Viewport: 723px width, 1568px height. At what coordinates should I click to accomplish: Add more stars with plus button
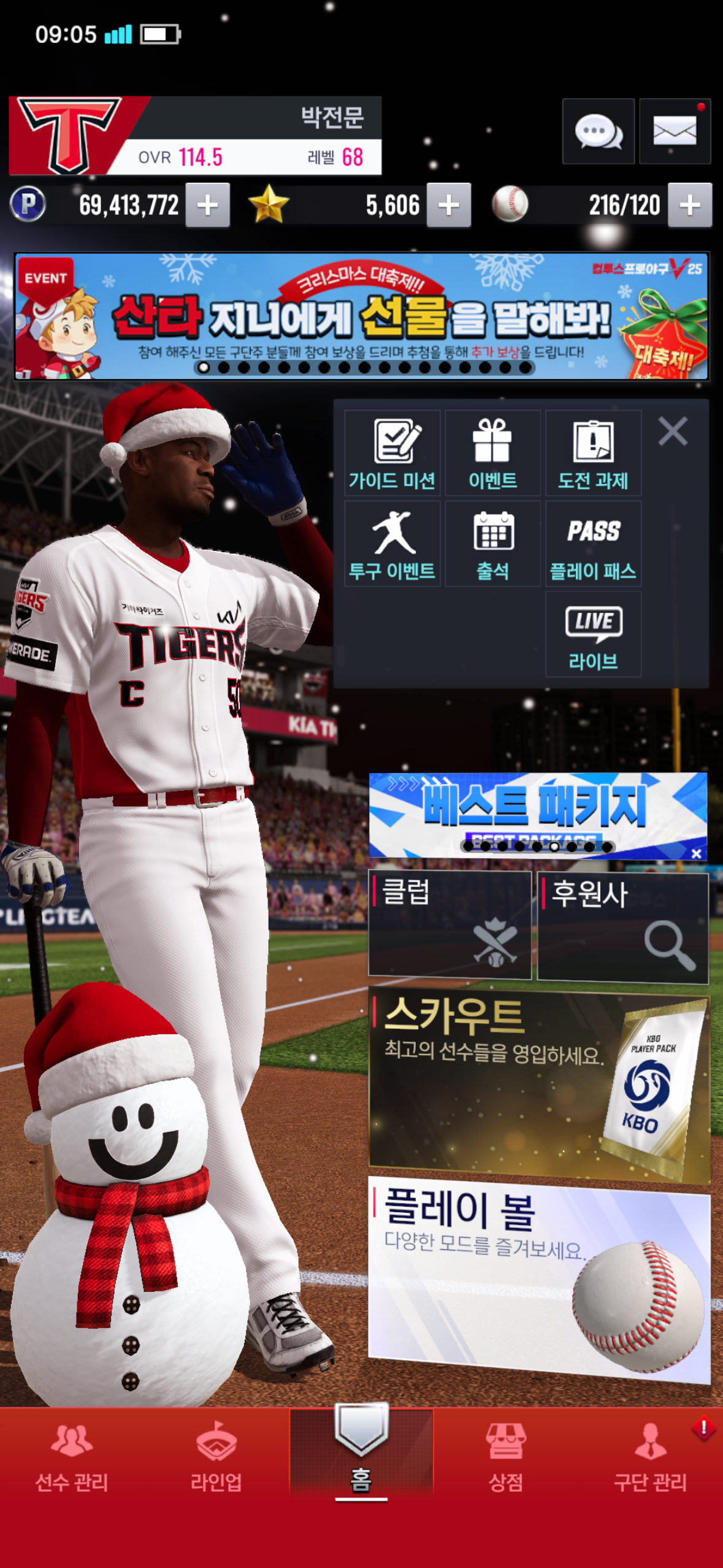449,205
